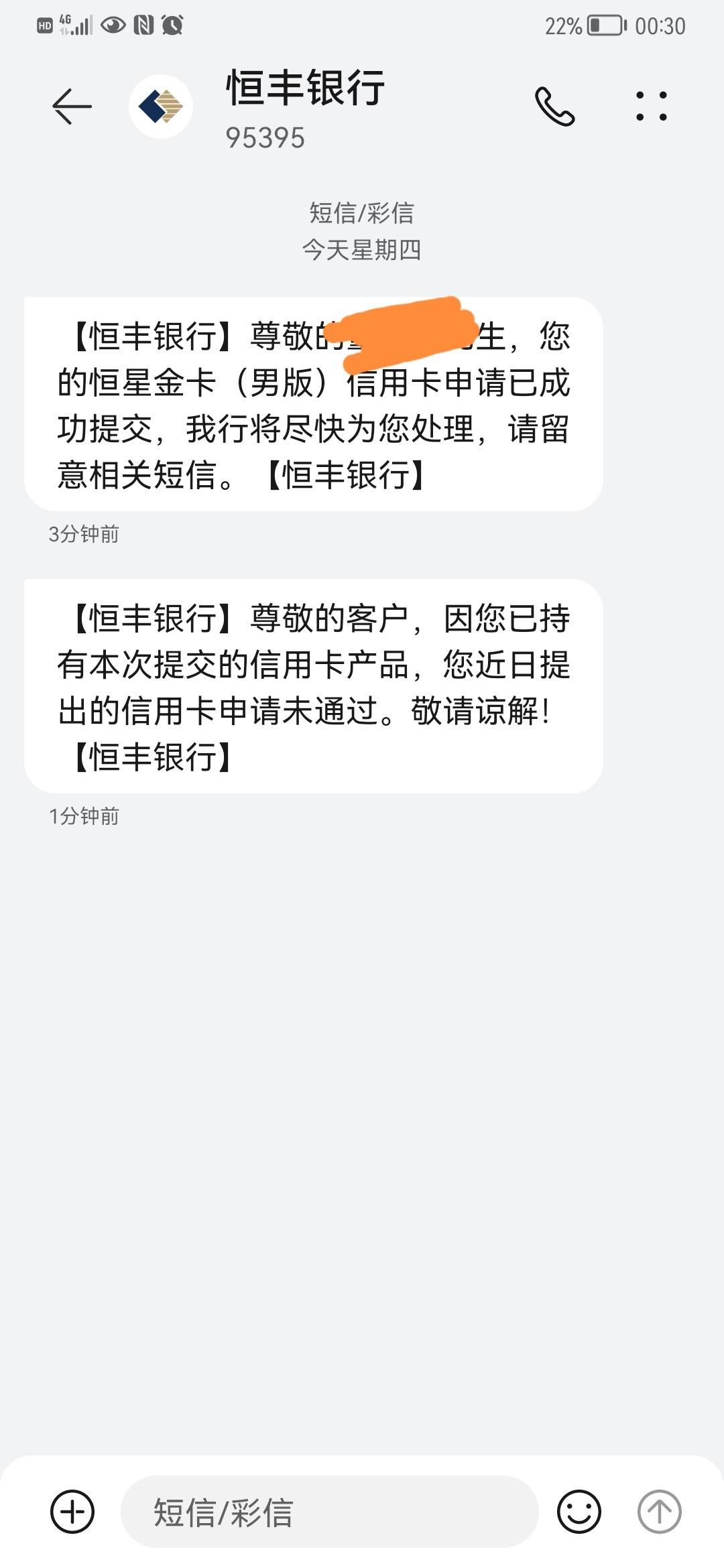The width and height of the screenshot is (724, 1568).
Task: Go back to the message list
Action: (x=72, y=107)
